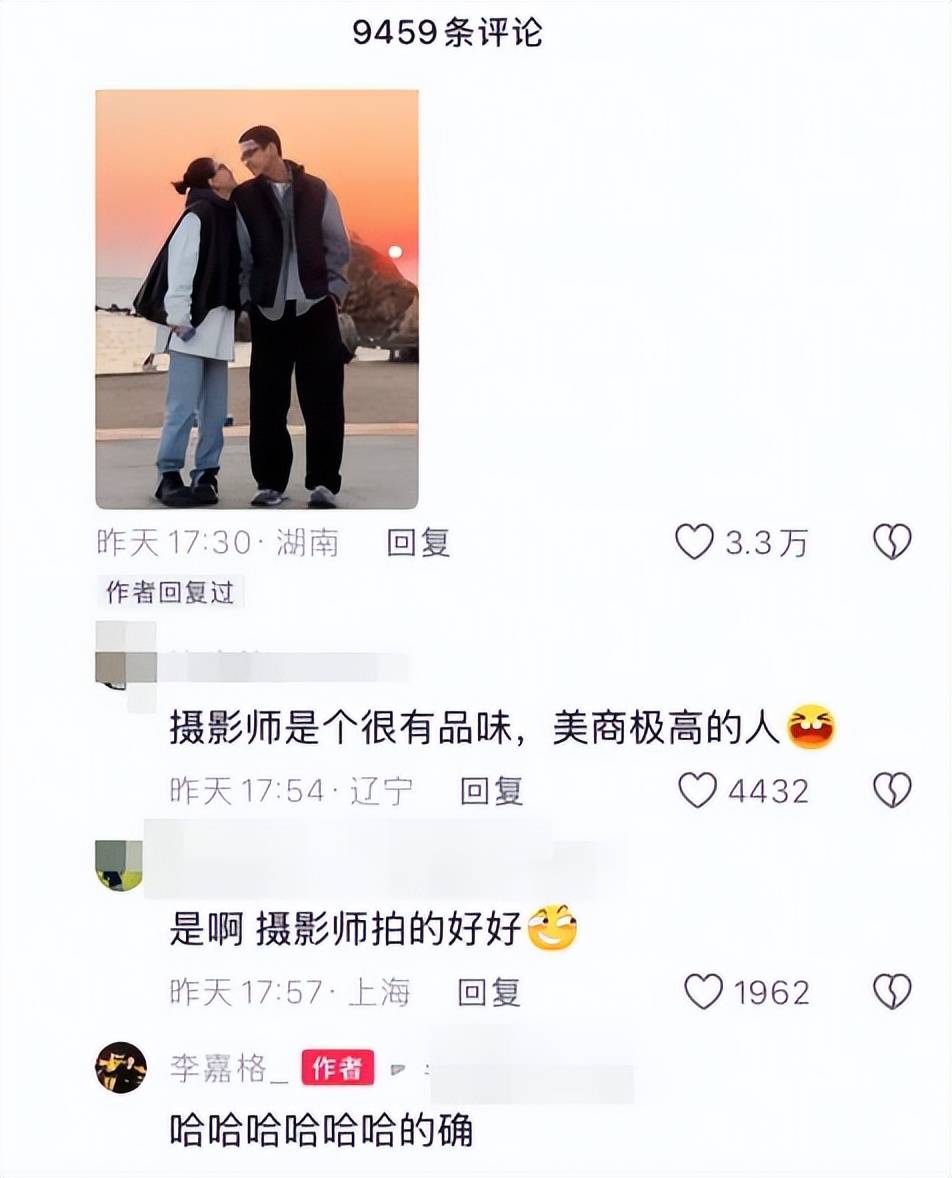952x1178 pixels.
Task: Like the comment with 3.3万 likes
Action: click(x=695, y=542)
